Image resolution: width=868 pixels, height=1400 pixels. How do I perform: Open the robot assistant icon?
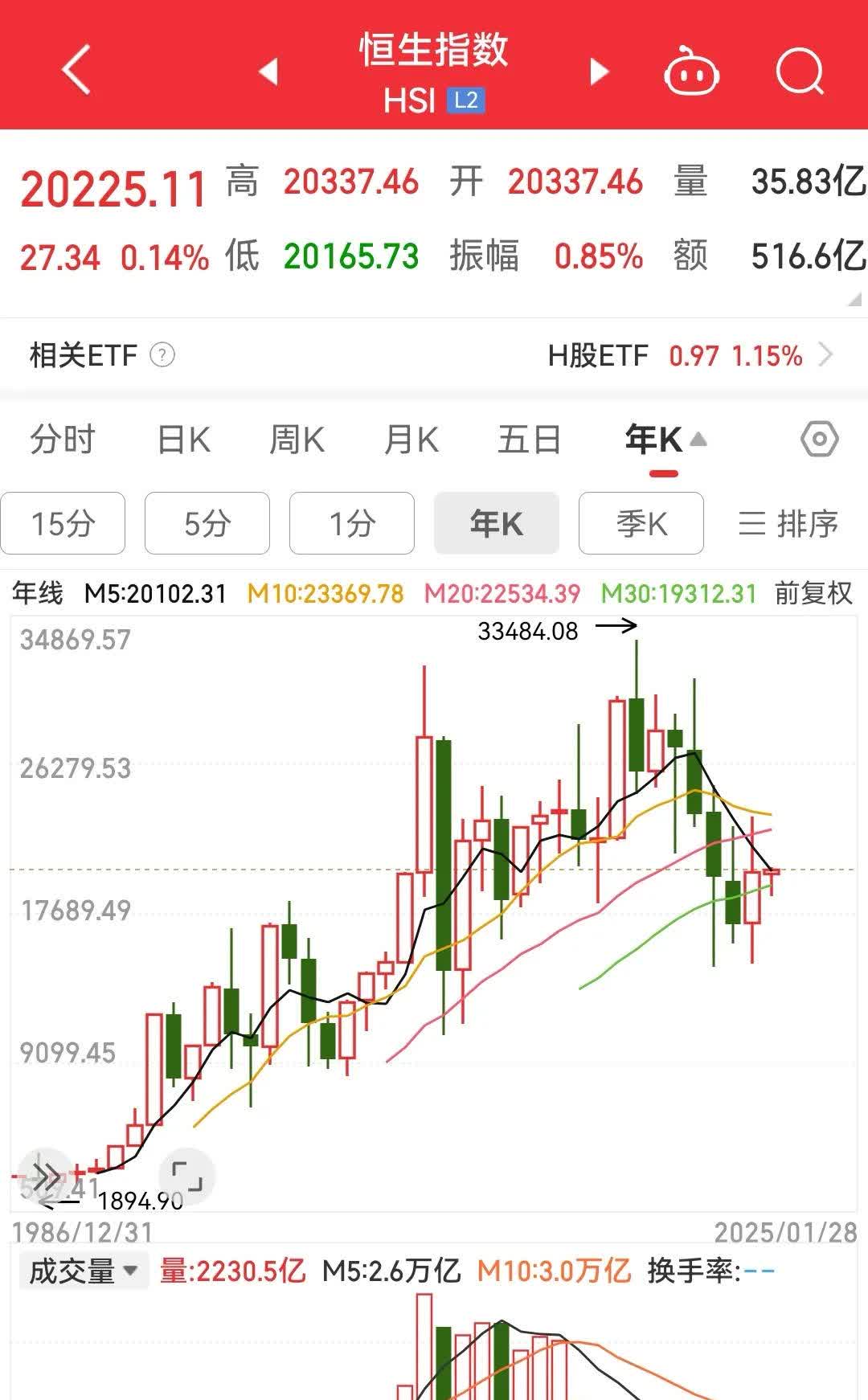click(x=690, y=72)
